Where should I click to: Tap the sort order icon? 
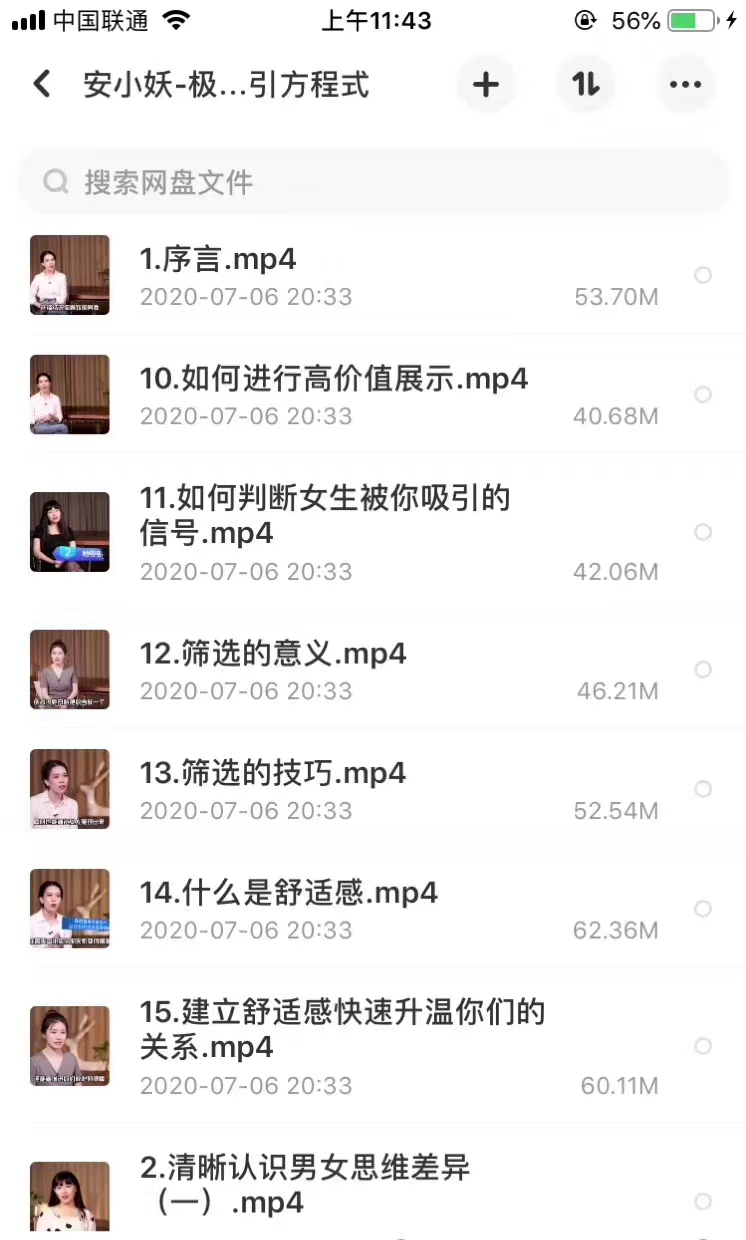coord(585,85)
